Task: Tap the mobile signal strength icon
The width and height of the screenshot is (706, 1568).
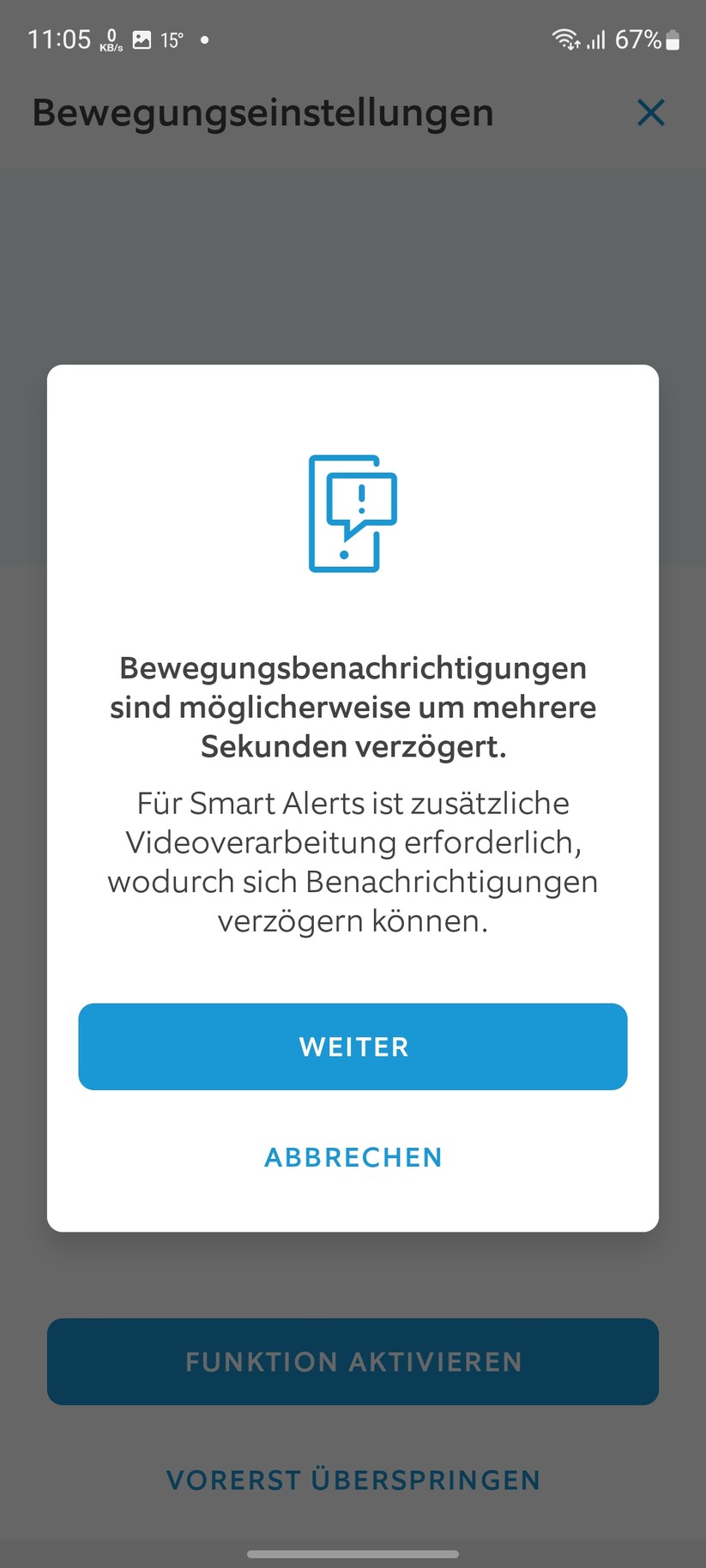Action: [x=596, y=39]
